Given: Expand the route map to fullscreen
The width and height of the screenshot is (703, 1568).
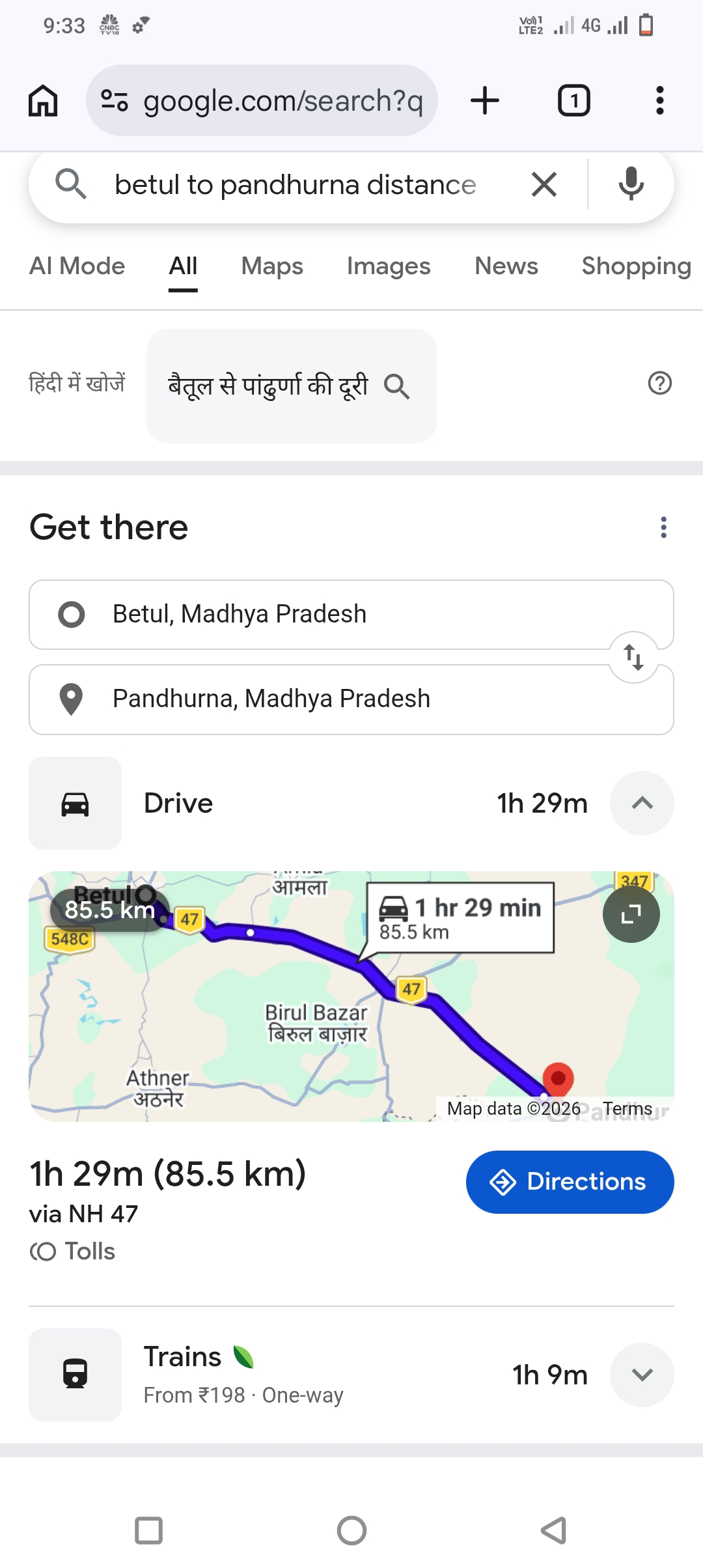Looking at the screenshot, I should coord(631,914).
